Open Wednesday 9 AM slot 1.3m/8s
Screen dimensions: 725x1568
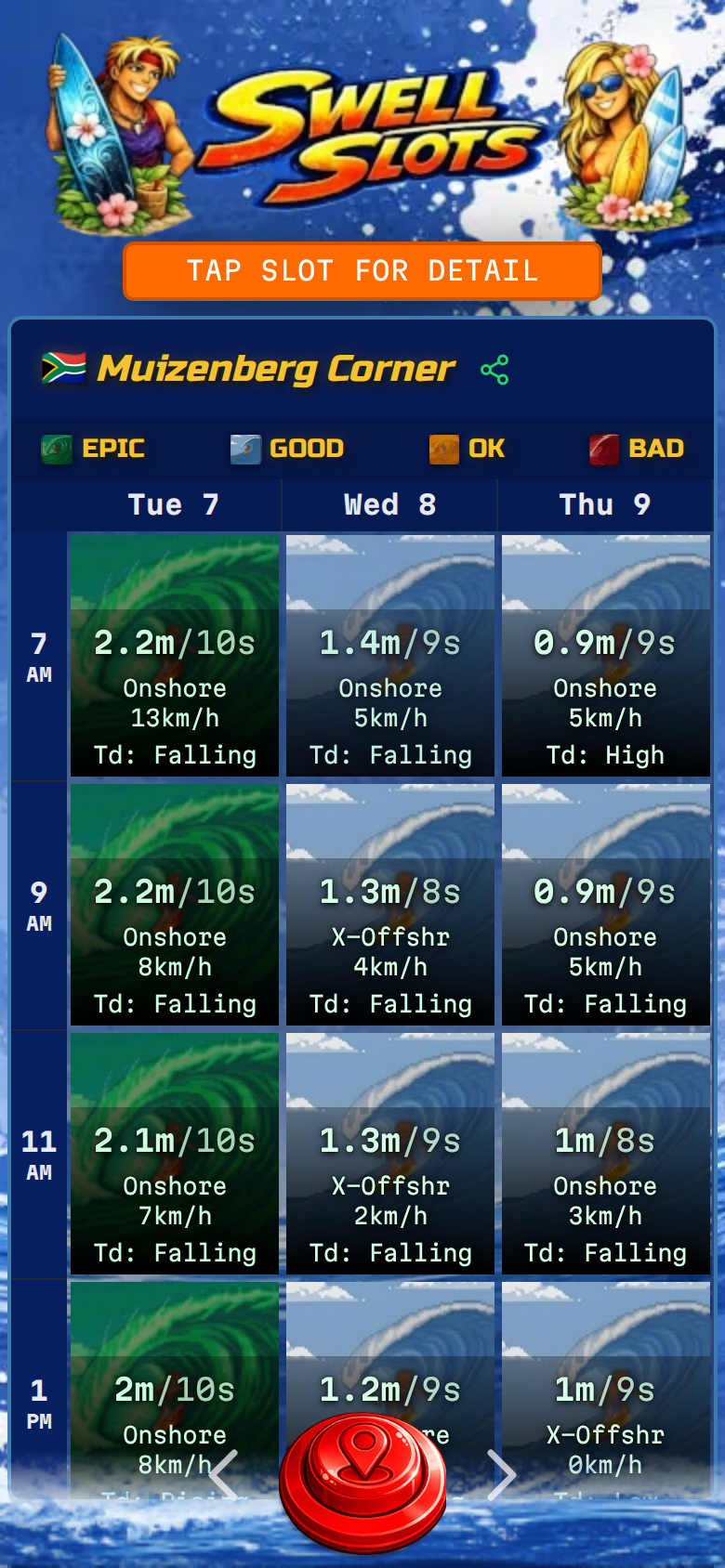coord(390,905)
